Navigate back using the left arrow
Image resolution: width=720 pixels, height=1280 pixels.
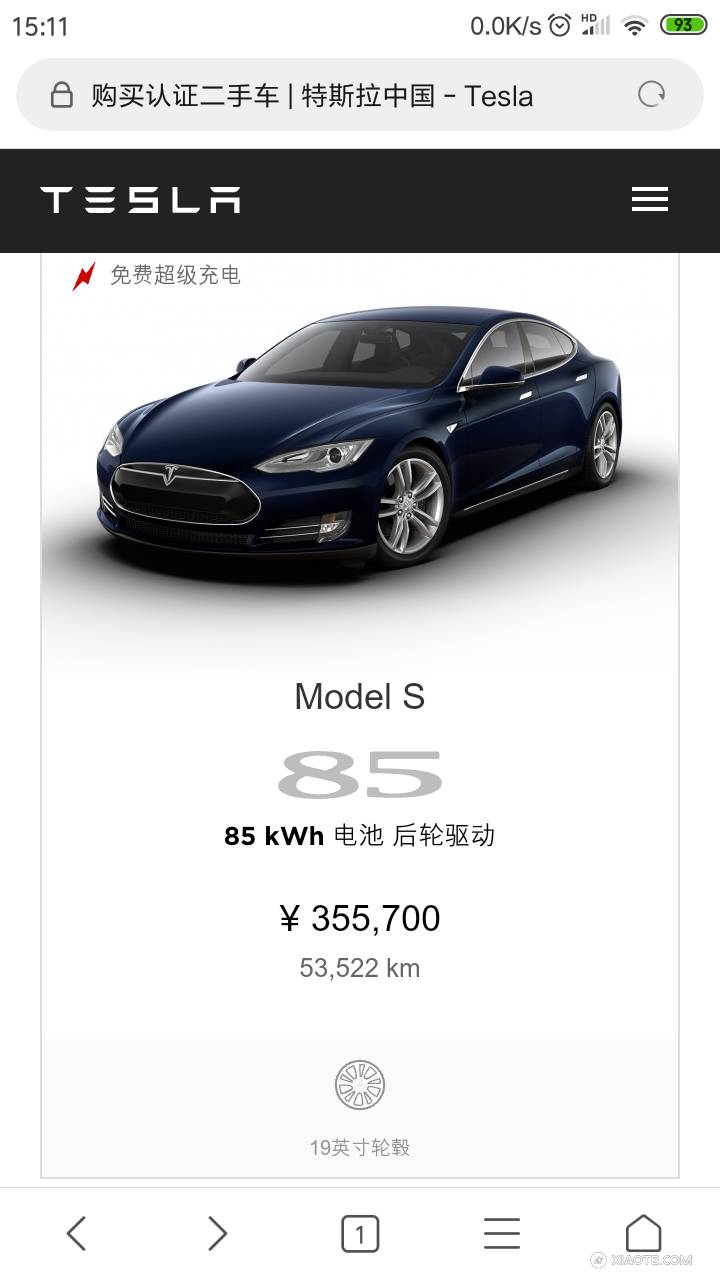[76, 1233]
